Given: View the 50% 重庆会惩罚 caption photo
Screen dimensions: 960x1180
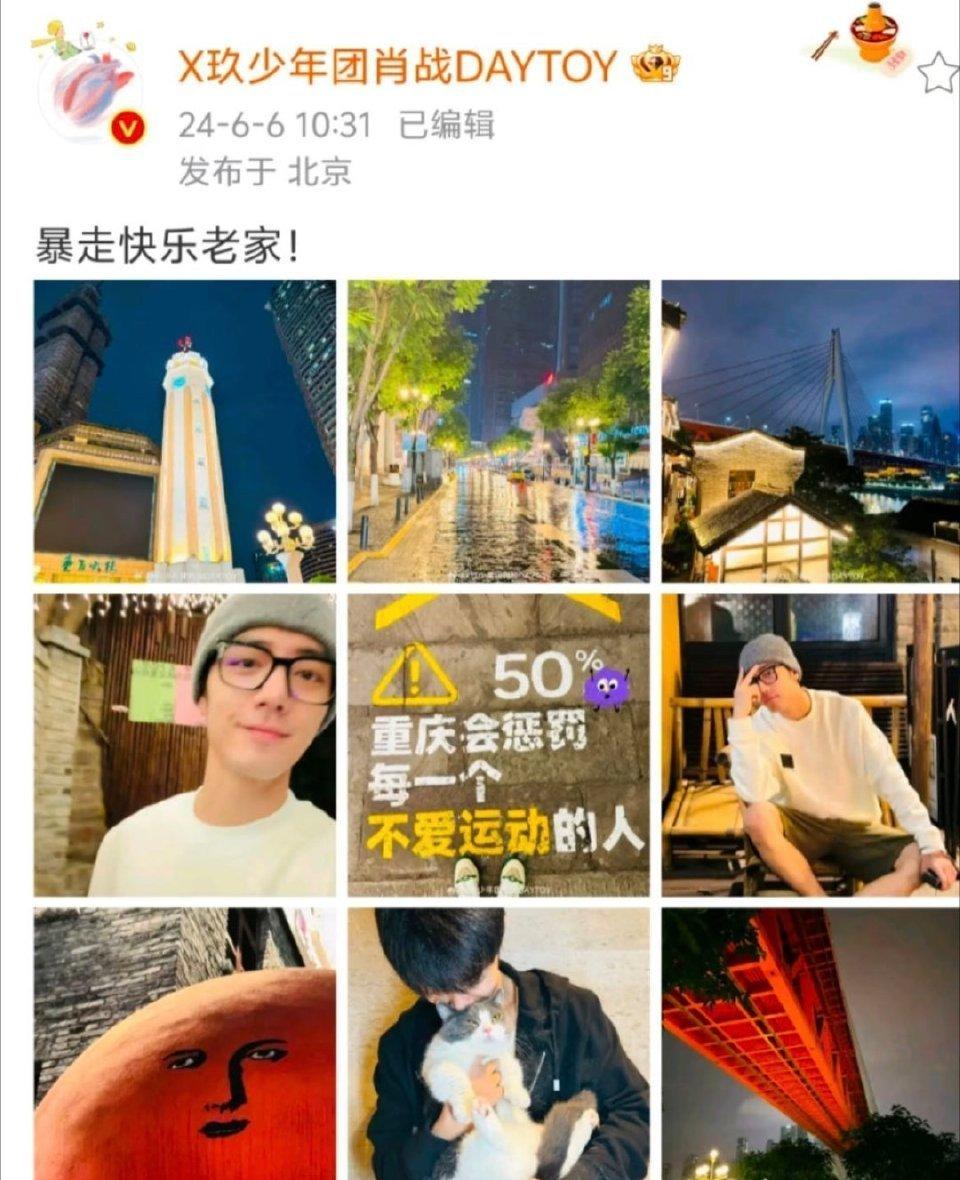Looking at the screenshot, I should [498, 745].
